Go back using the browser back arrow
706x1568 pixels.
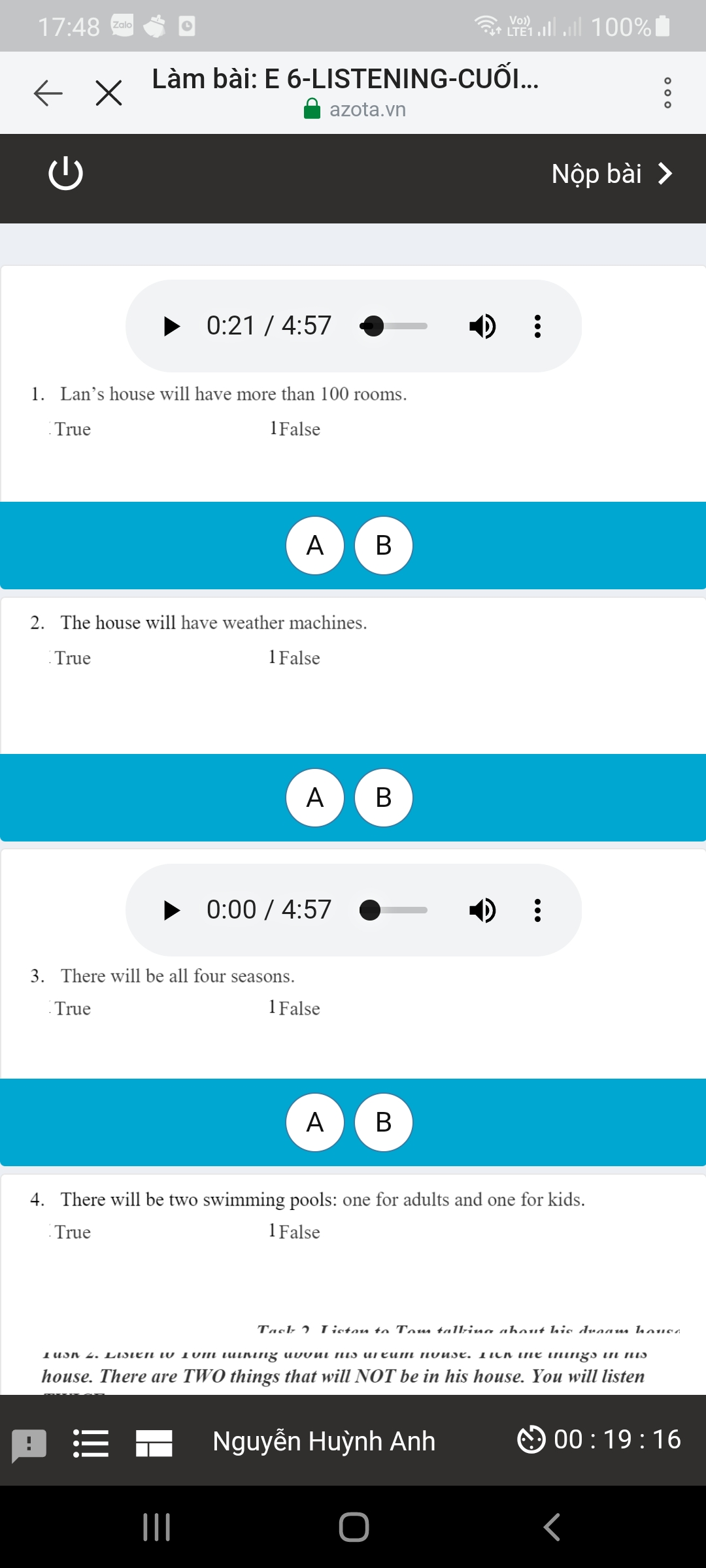[48, 93]
